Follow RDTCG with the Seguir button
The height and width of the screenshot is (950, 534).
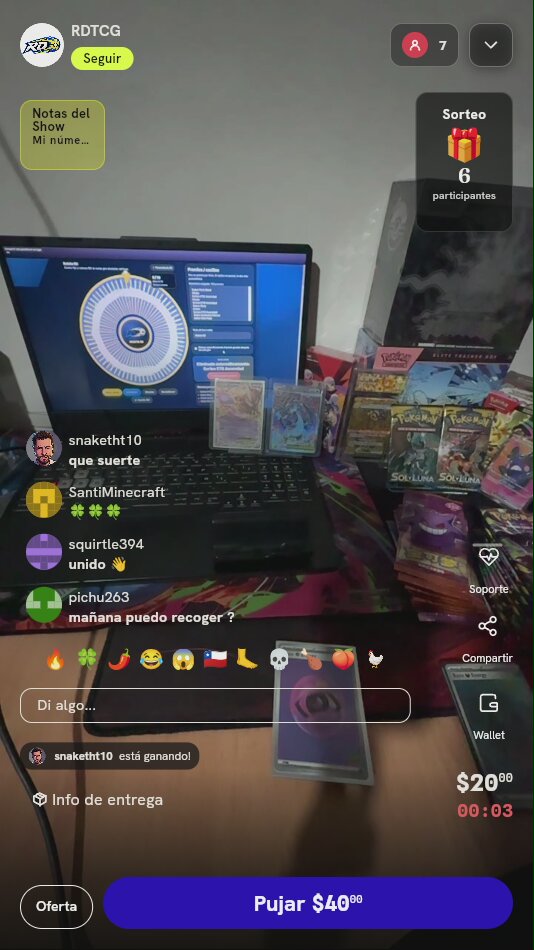click(x=102, y=59)
